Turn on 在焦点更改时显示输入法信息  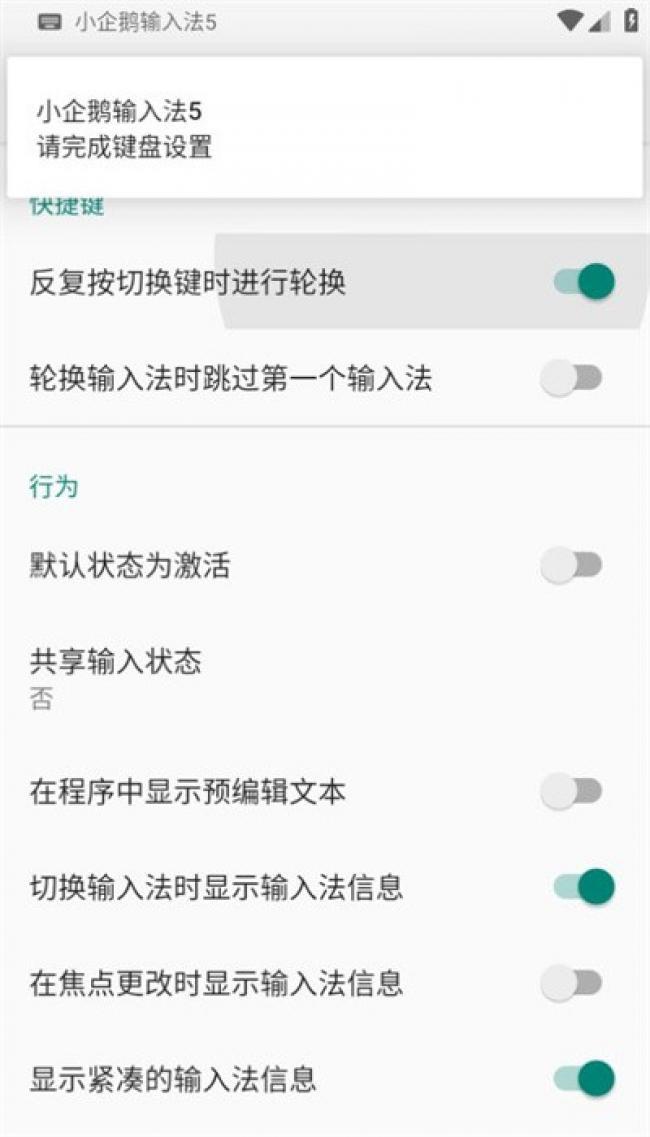coord(572,983)
